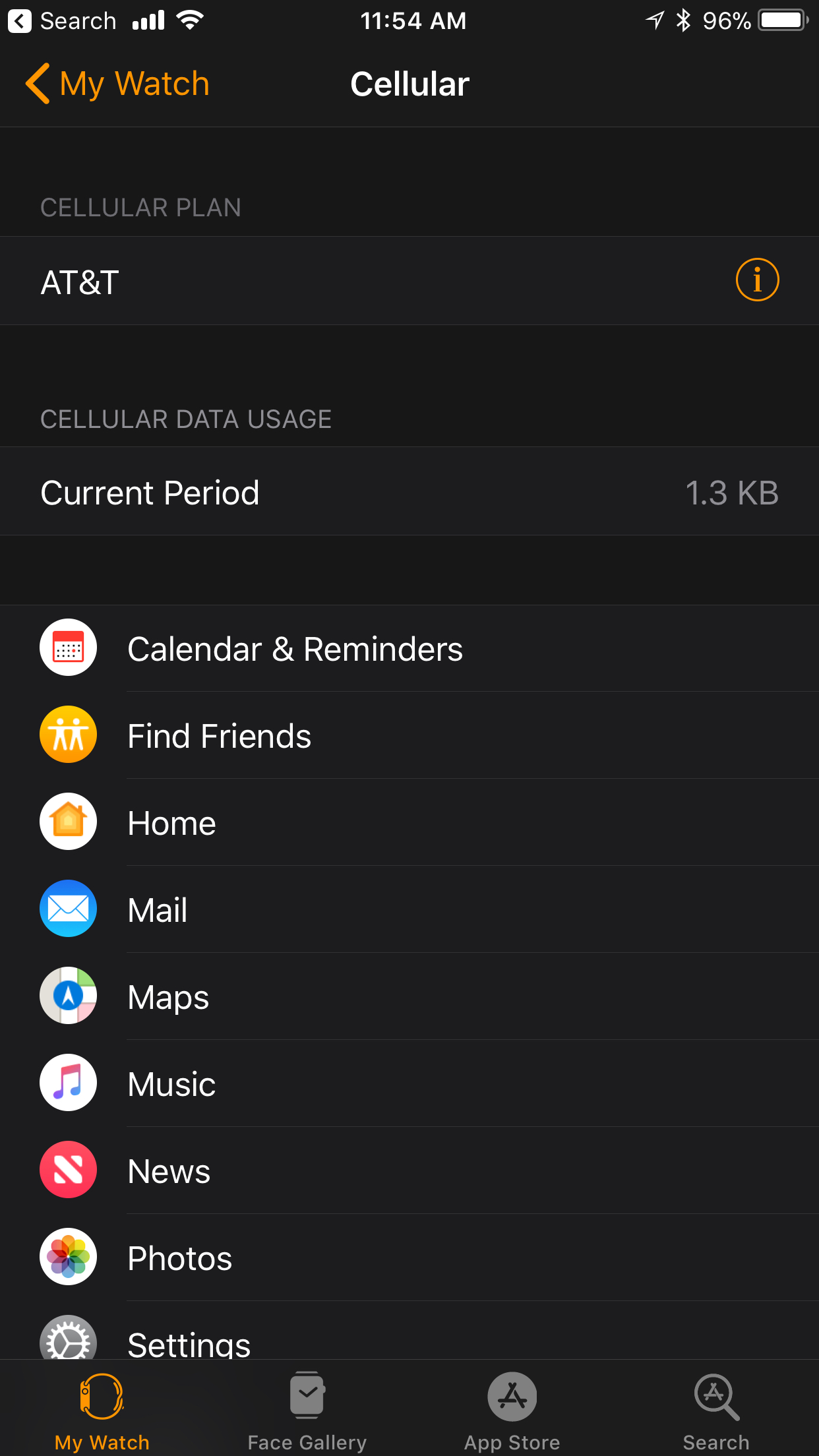This screenshot has width=819, height=1456.
Task: Go back to My Watch
Action: click(x=117, y=84)
